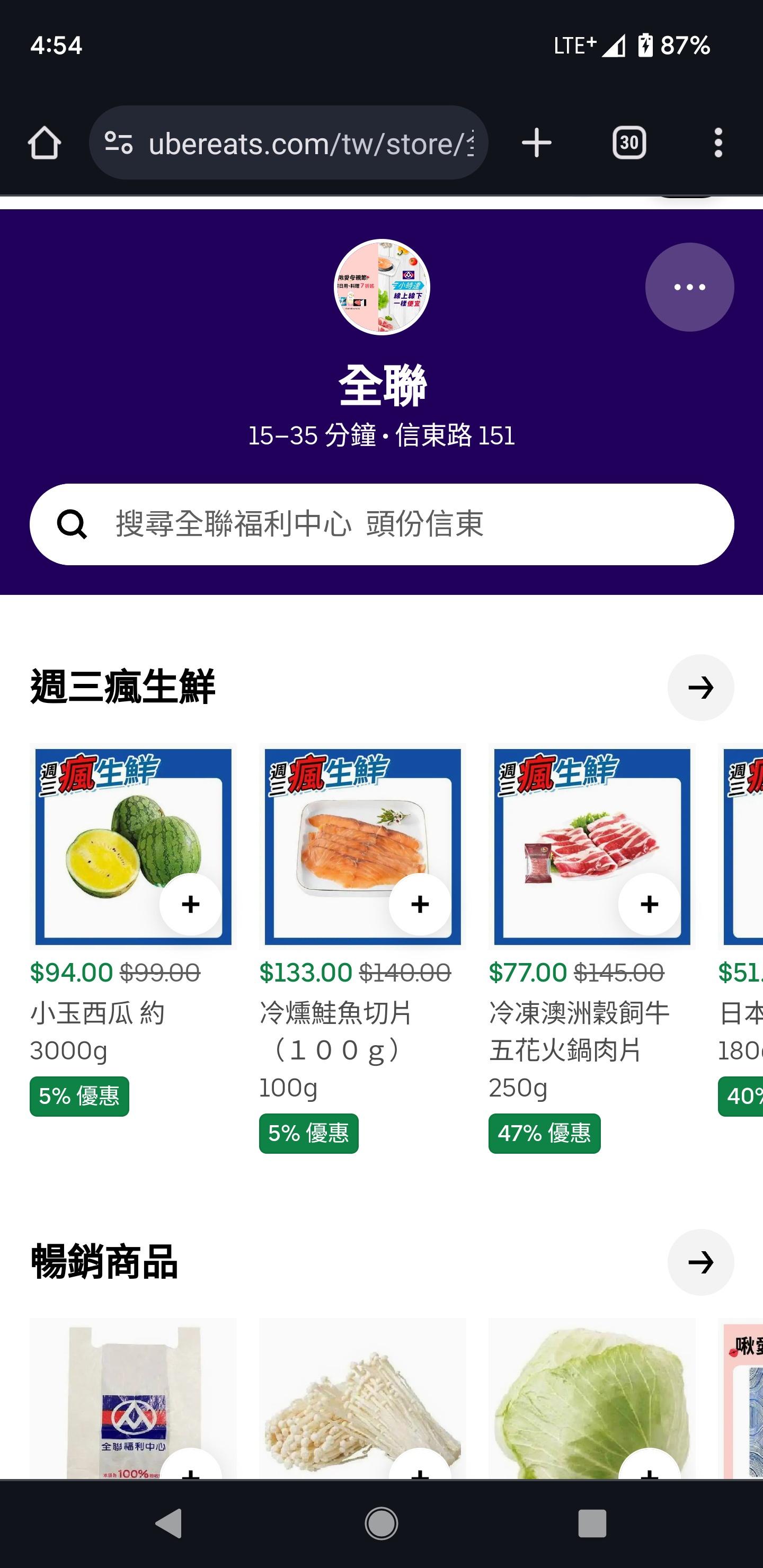Go back with the system back button
Image resolution: width=763 pixels, height=1568 pixels.
click(168, 1523)
